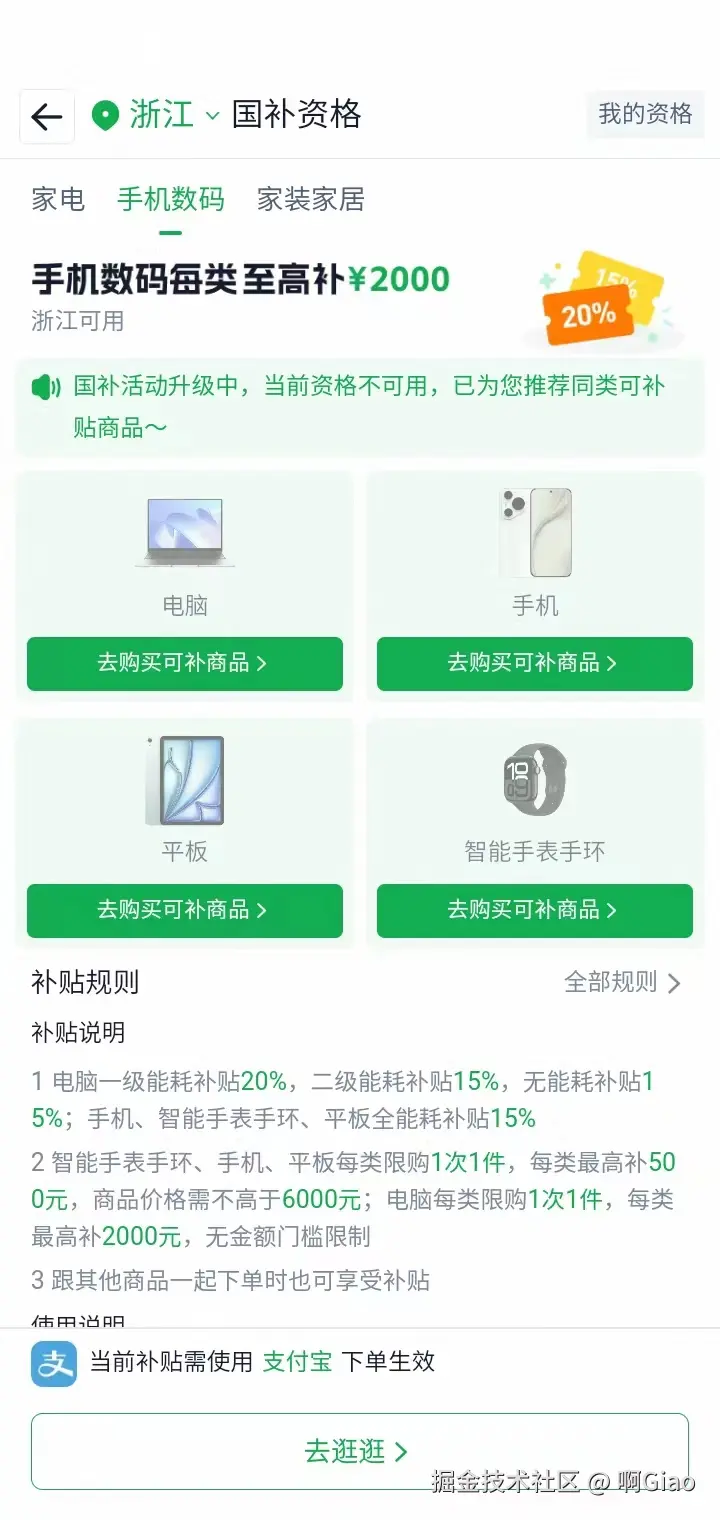Click the blue Alipay logo at bottom
Screen dimensions: 720x1520
click(53, 1362)
